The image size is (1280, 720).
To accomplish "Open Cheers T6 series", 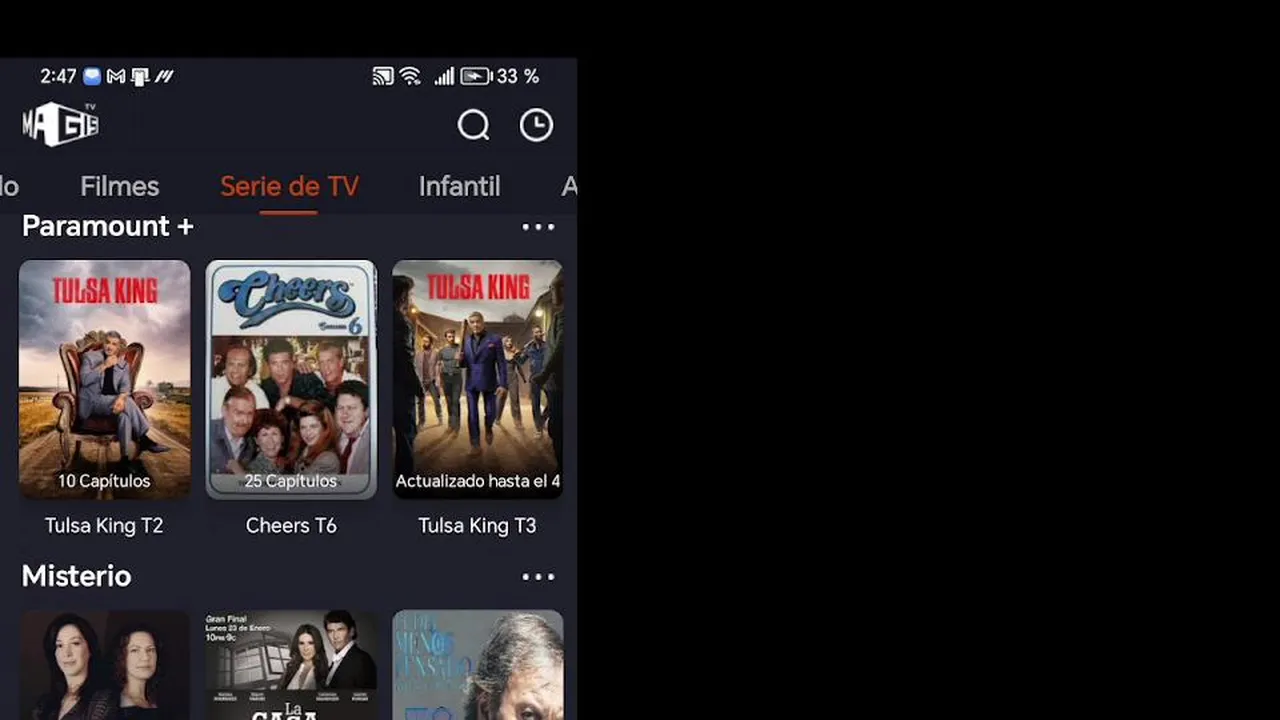I will [291, 380].
